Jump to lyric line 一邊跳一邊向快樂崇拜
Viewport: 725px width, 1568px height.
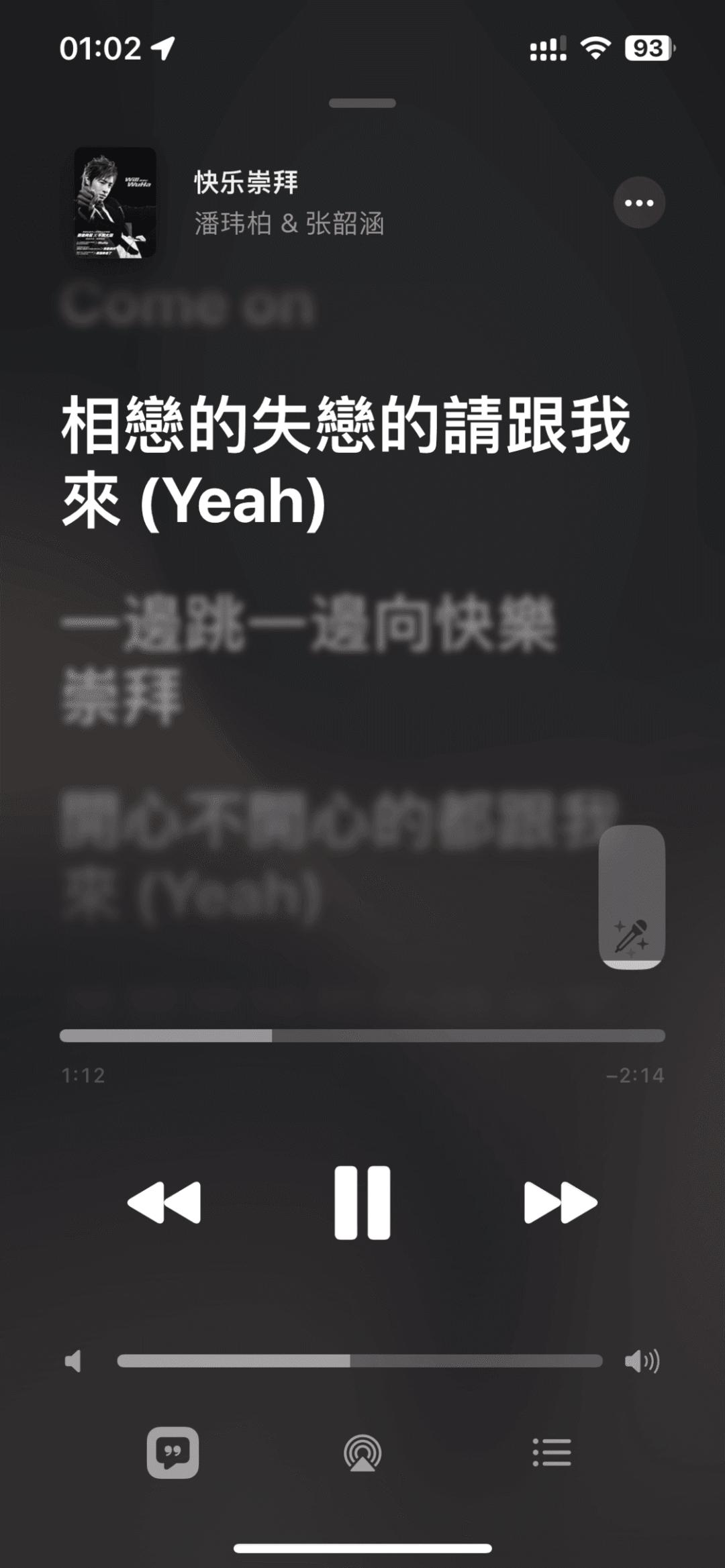tap(309, 660)
